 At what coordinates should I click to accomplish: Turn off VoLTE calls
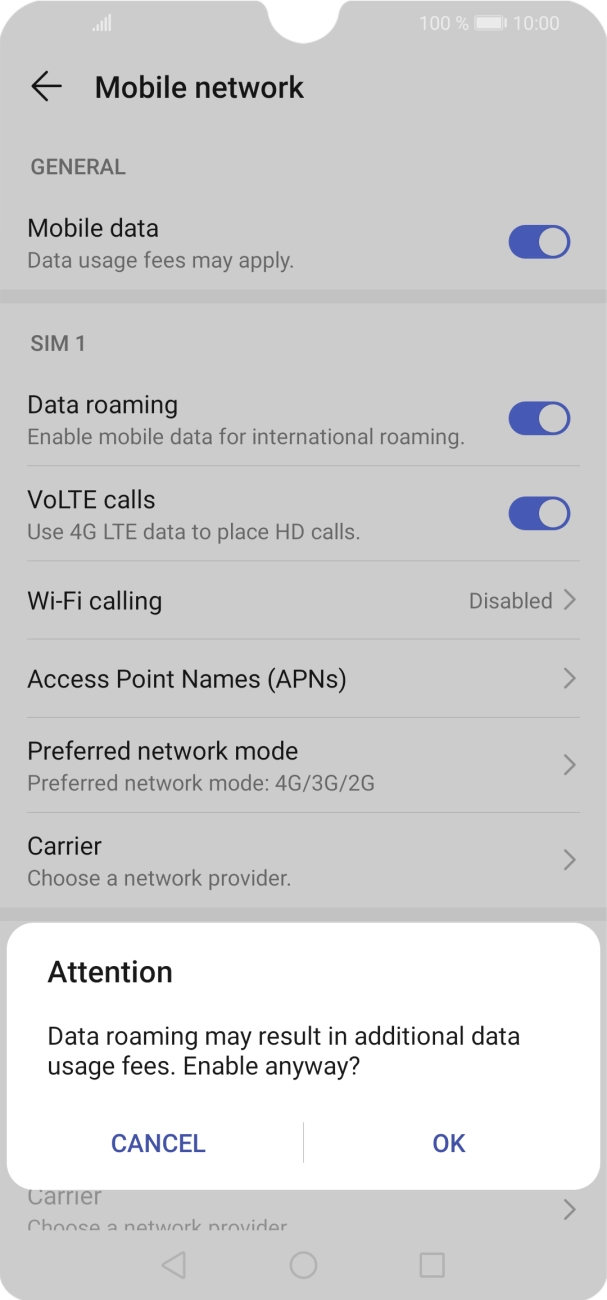point(539,514)
